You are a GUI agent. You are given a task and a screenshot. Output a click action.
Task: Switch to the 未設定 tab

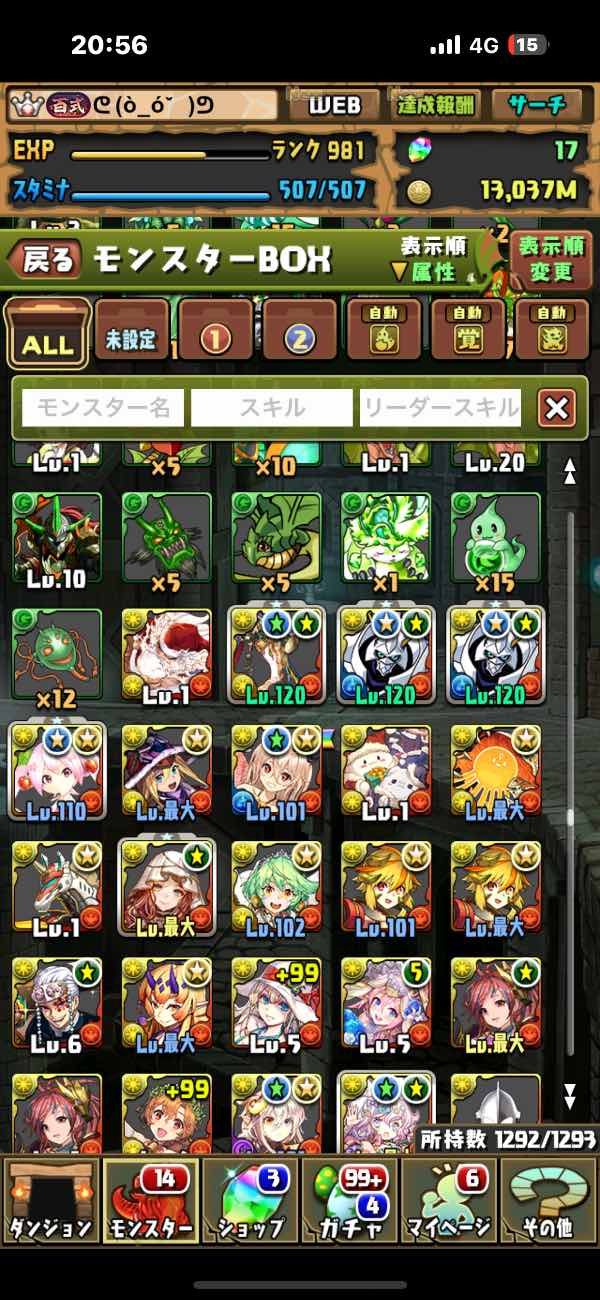pos(132,333)
